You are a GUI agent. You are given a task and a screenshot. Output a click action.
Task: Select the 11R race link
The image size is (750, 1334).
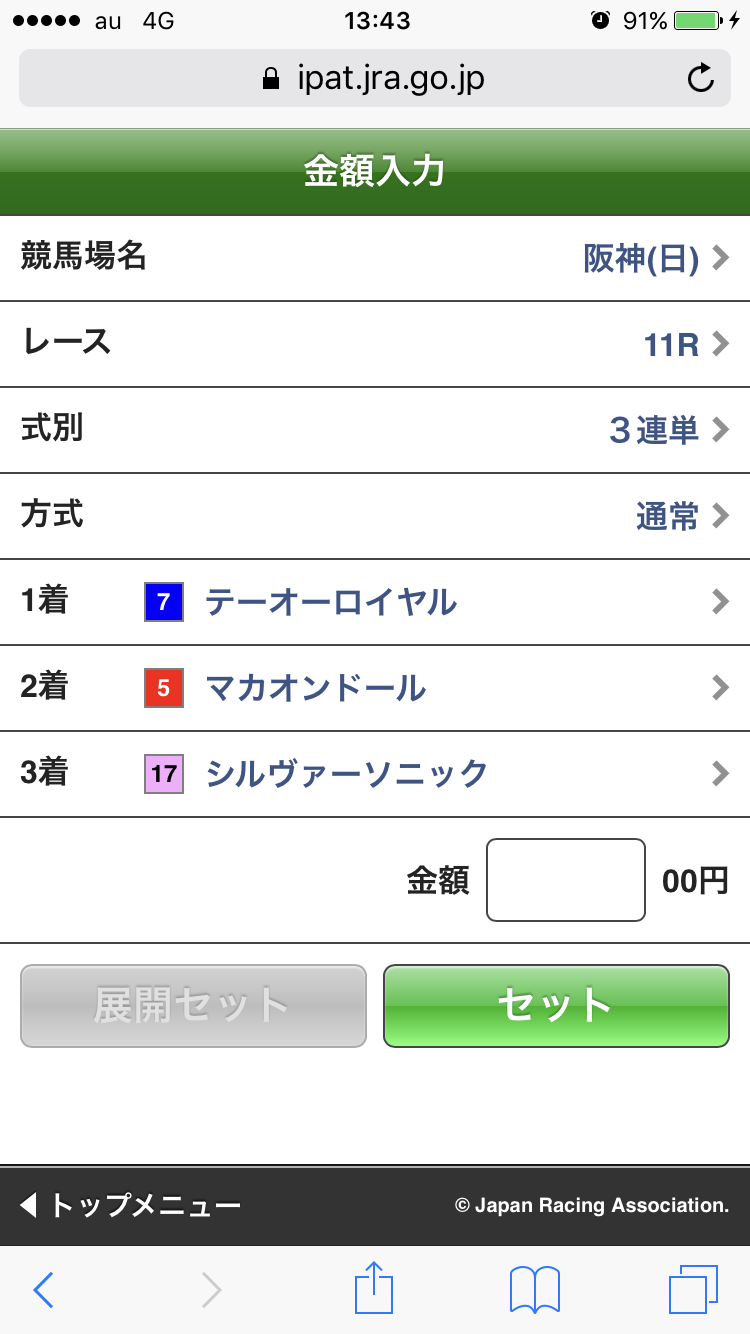671,343
